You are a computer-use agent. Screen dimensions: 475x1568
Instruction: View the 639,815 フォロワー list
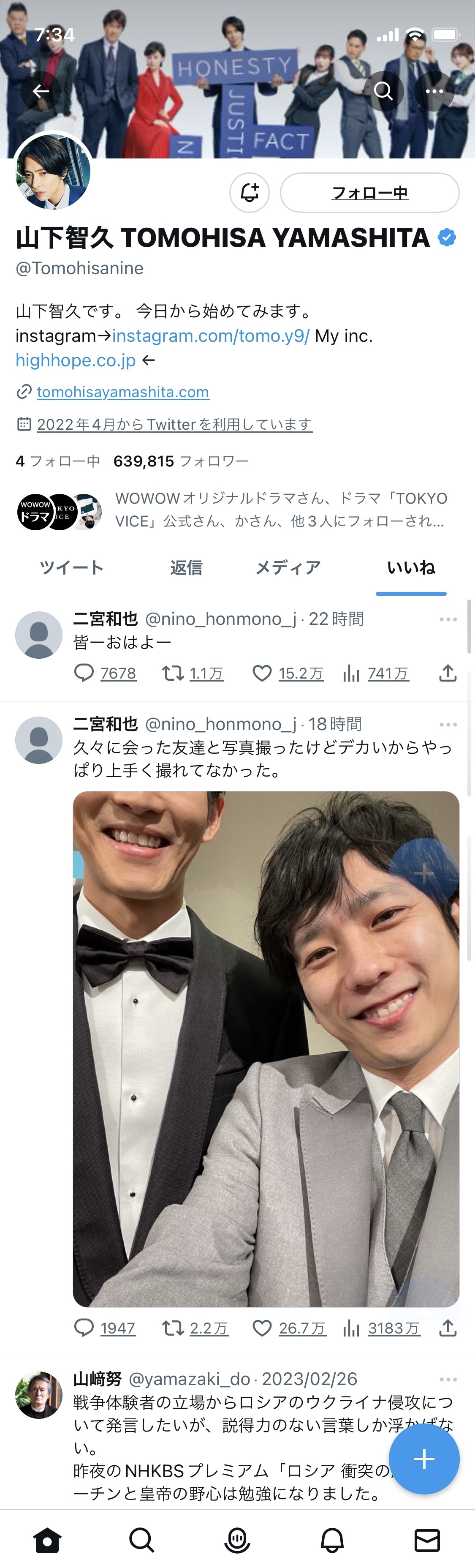tap(181, 461)
